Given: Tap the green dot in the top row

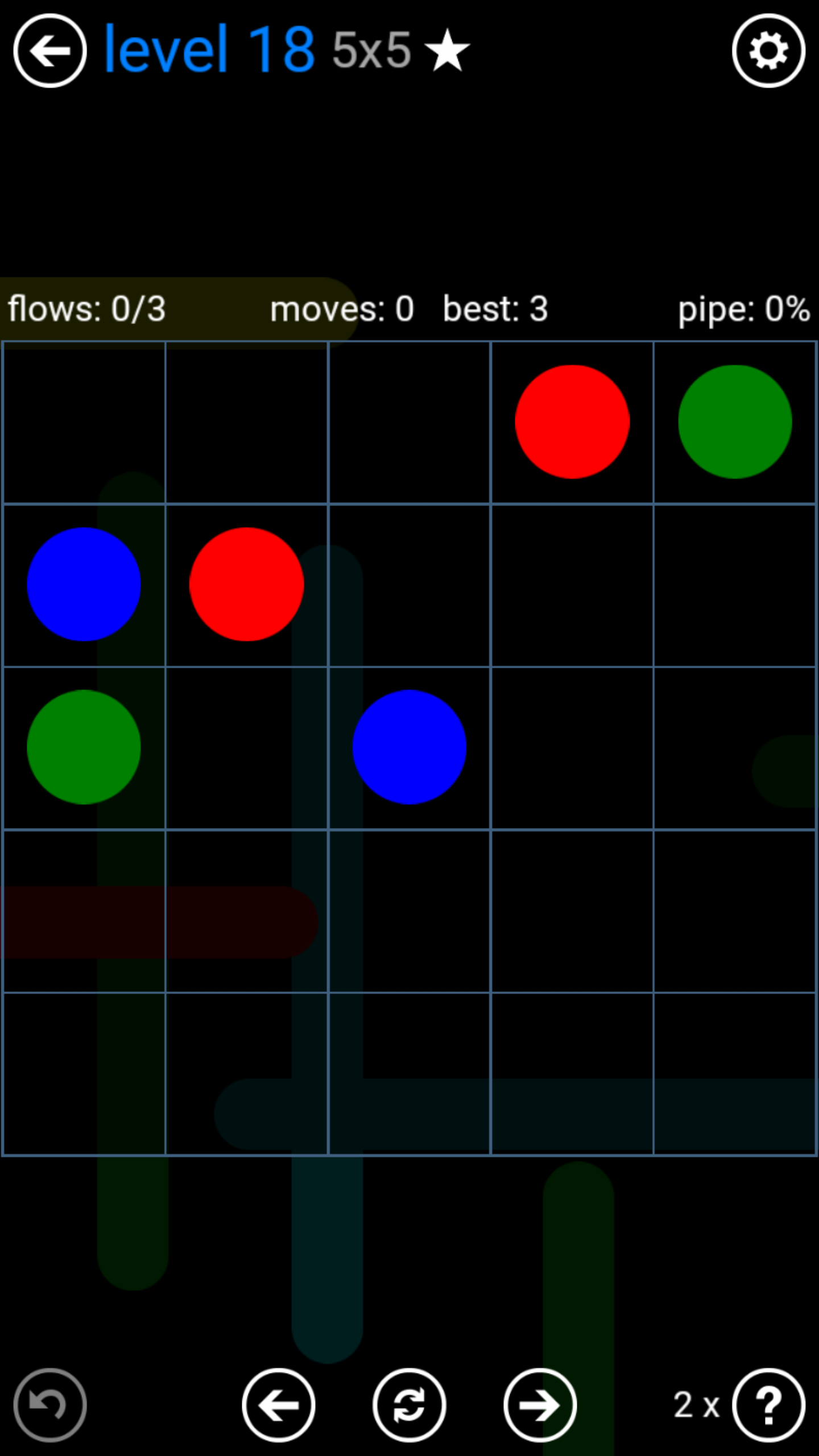Looking at the screenshot, I should click(x=735, y=421).
